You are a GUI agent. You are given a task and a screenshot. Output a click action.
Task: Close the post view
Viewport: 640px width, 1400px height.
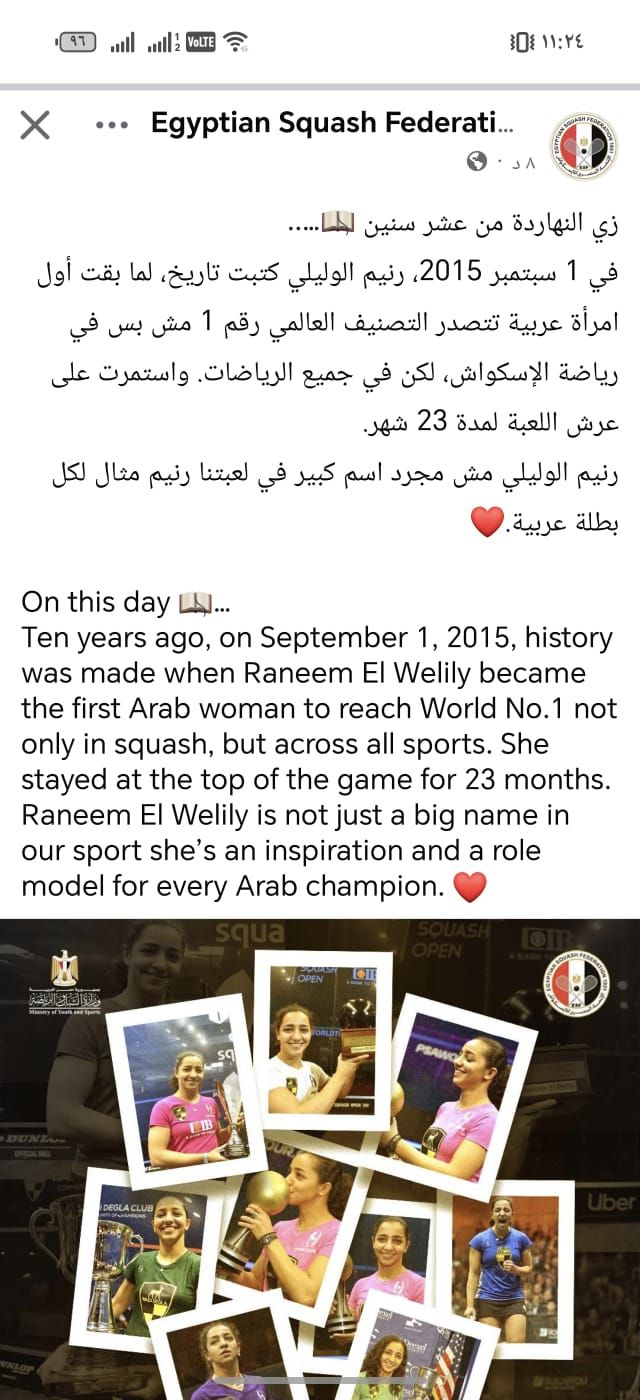click(x=35, y=125)
